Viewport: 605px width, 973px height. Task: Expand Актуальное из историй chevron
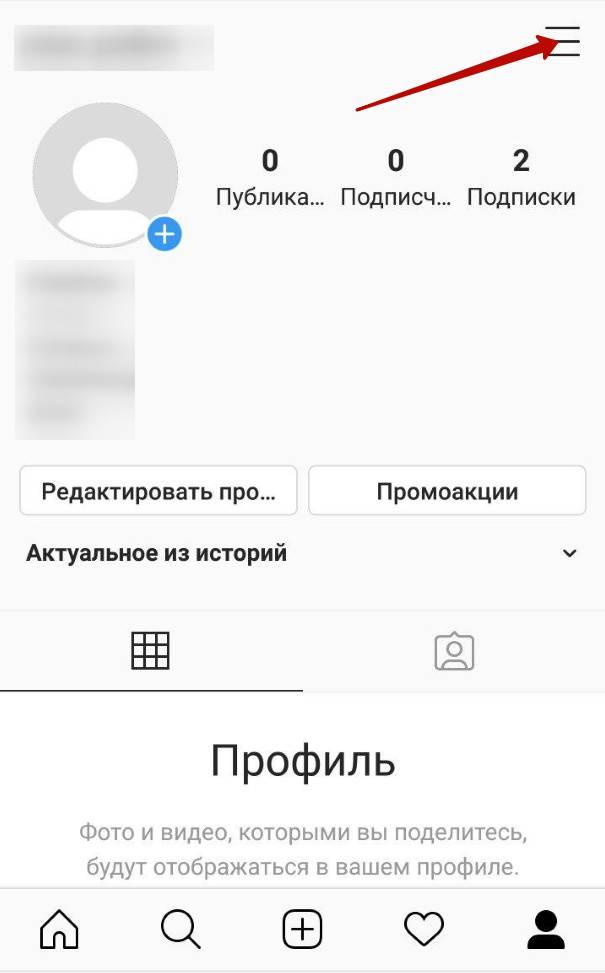coord(570,553)
